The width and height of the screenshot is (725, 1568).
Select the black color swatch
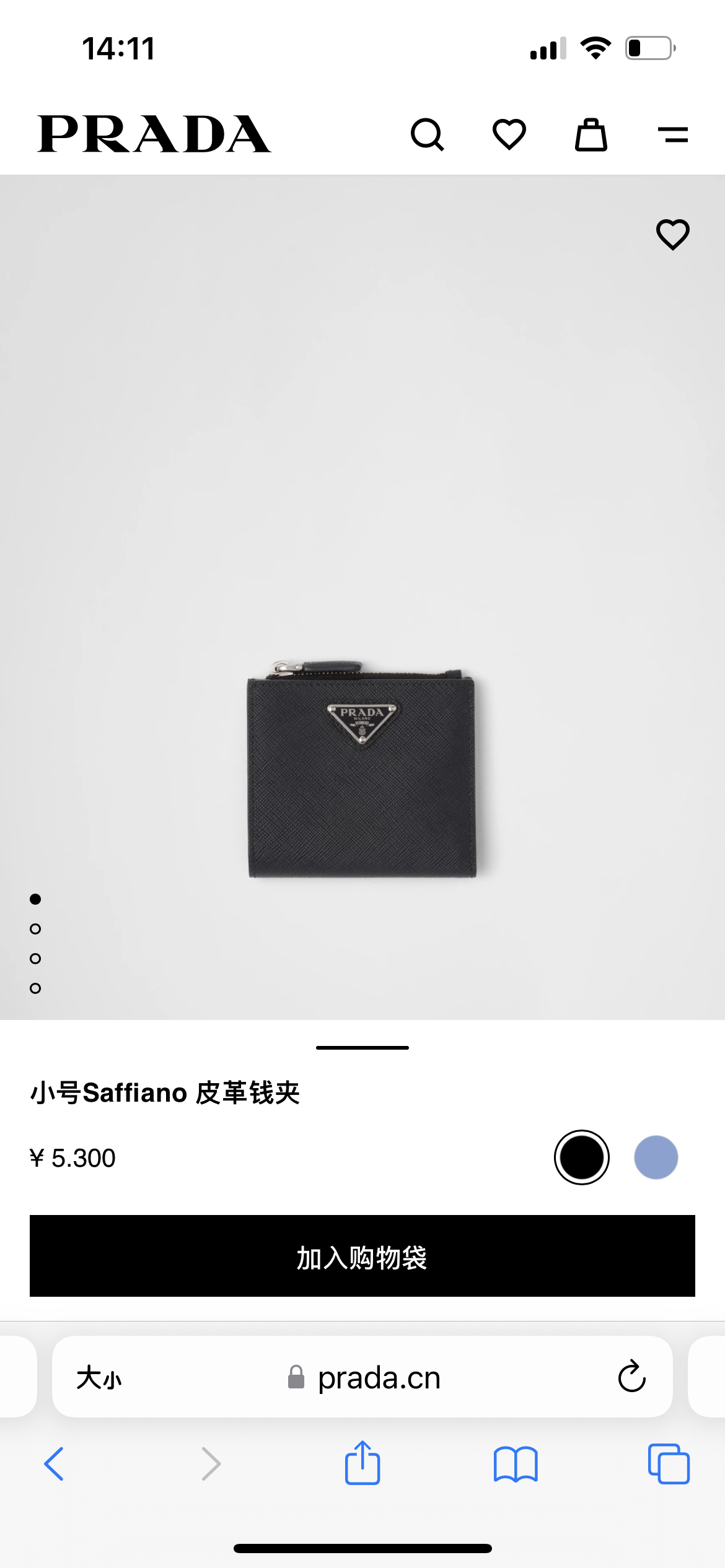[581, 1157]
